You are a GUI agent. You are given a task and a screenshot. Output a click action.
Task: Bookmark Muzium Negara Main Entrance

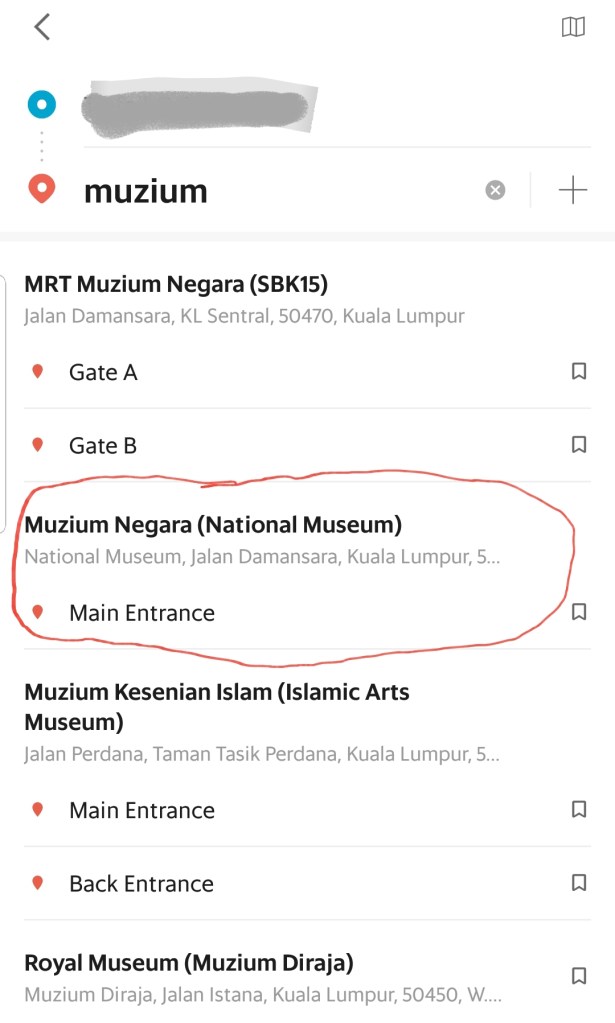(x=578, y=612)
